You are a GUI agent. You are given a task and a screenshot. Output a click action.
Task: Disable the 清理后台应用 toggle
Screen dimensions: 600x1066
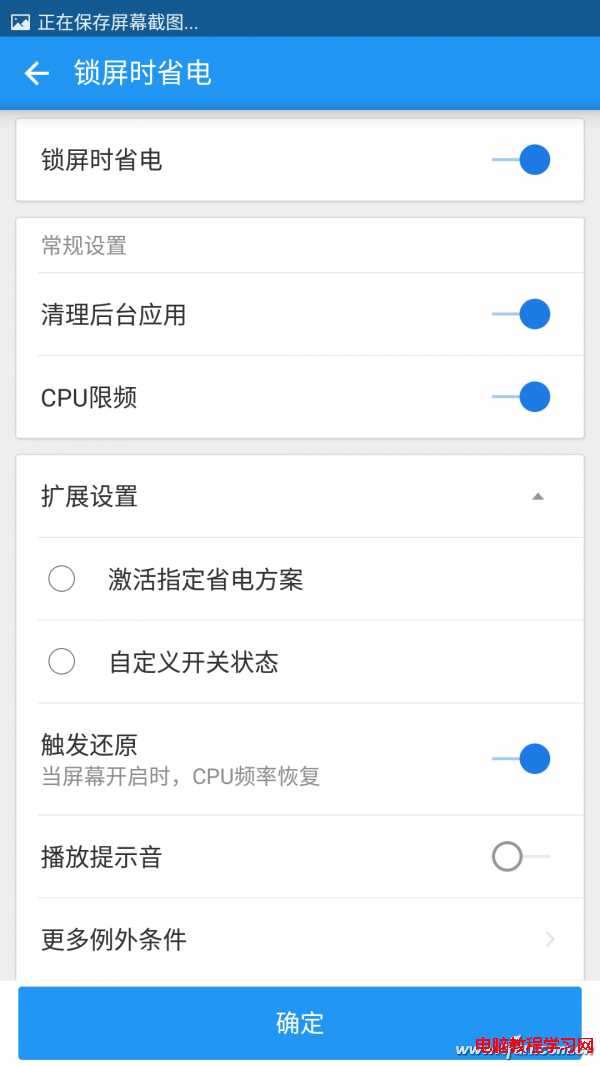click(521, 314)
